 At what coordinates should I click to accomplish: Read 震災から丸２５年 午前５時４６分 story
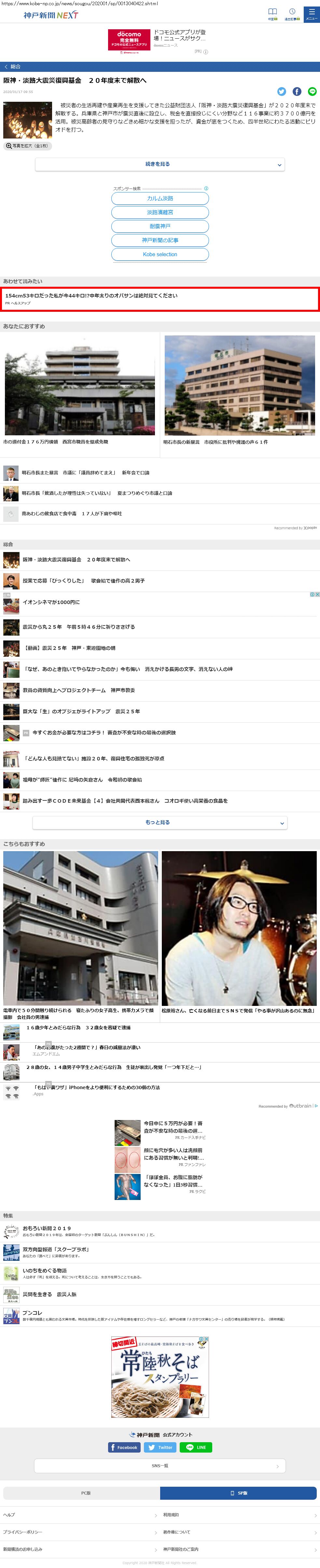click(79, 627)
